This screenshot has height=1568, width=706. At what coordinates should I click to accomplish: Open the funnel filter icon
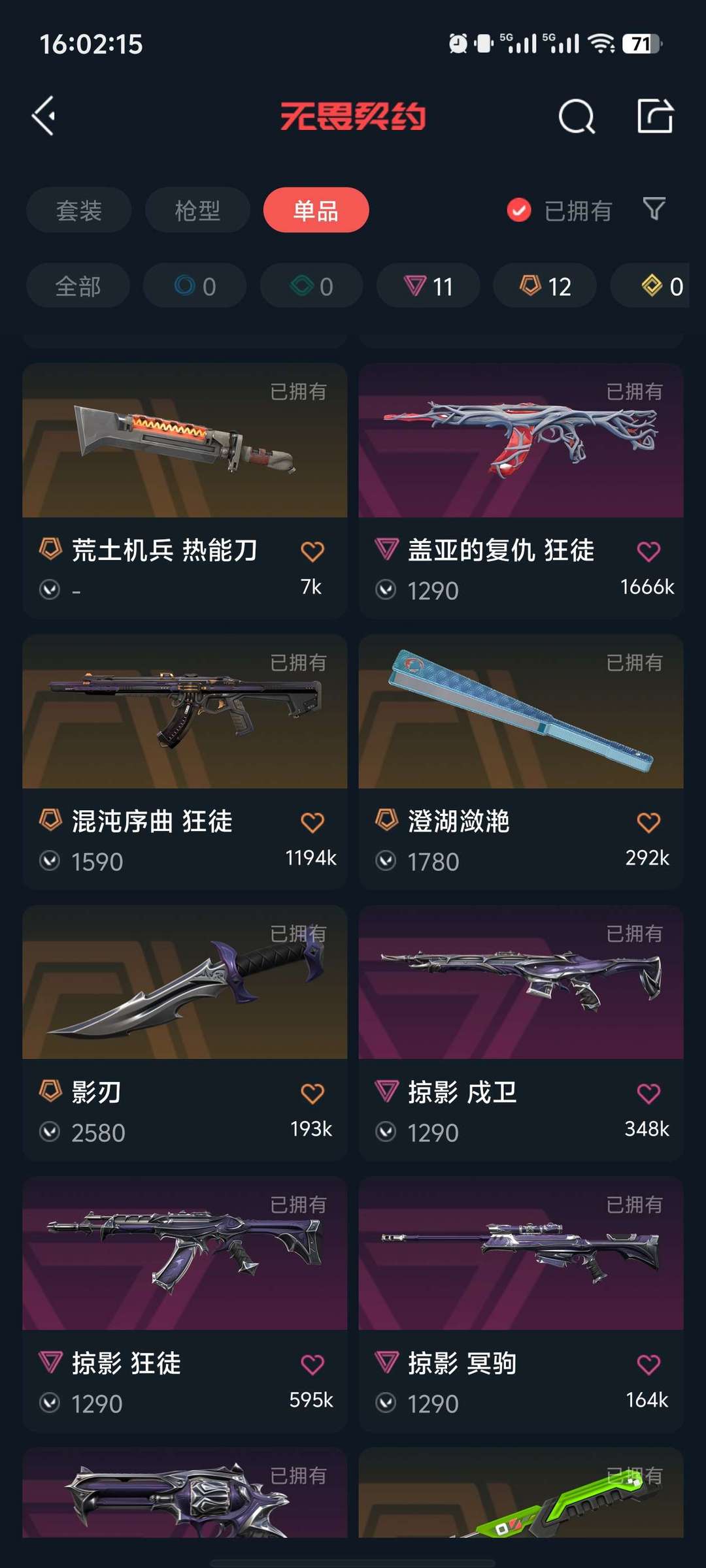pos(654,209)
